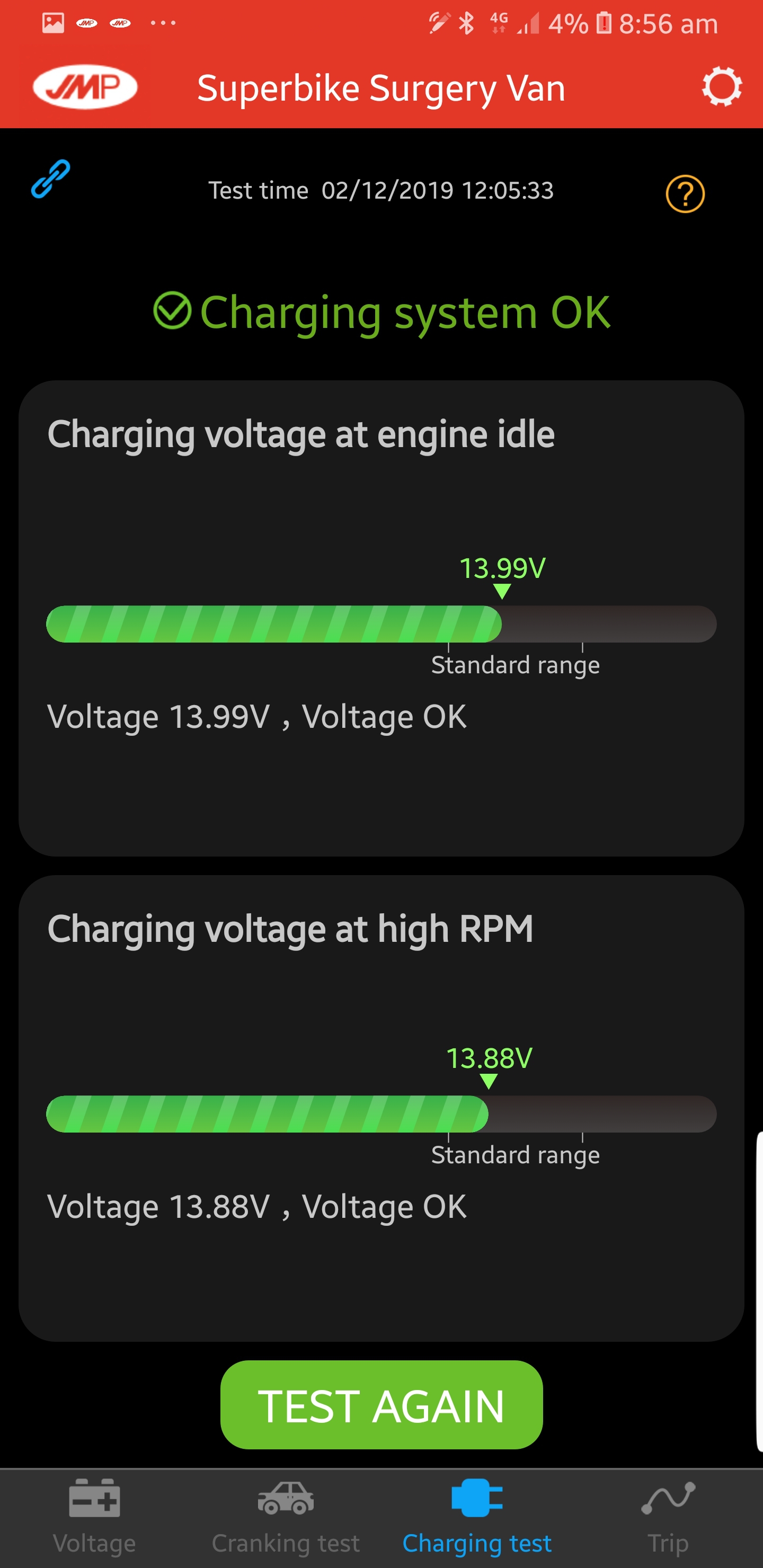Go to the Cranking test tab

(x=286, y=1518)
